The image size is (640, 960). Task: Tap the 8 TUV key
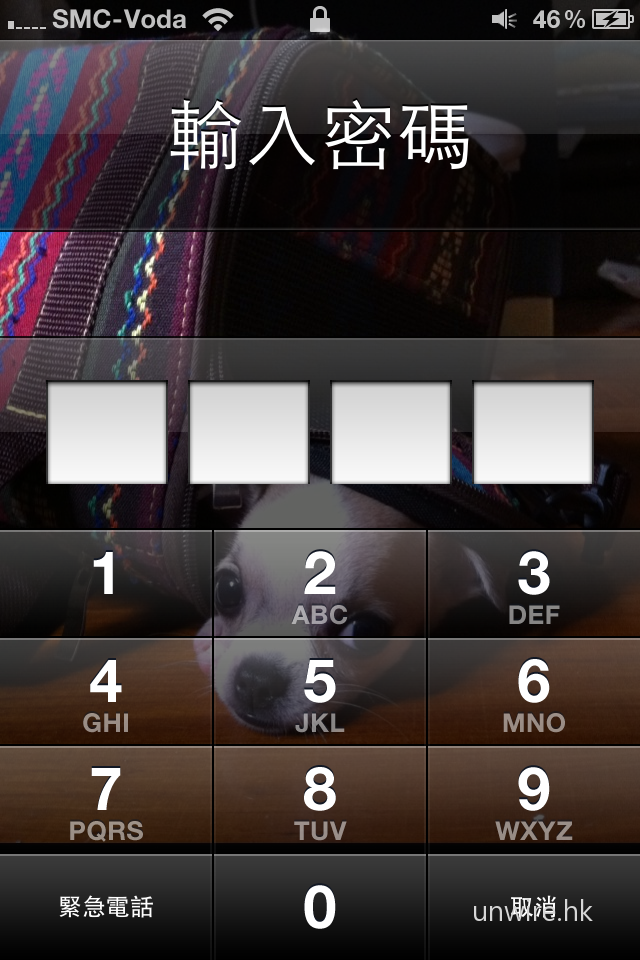tap(320, 801)
